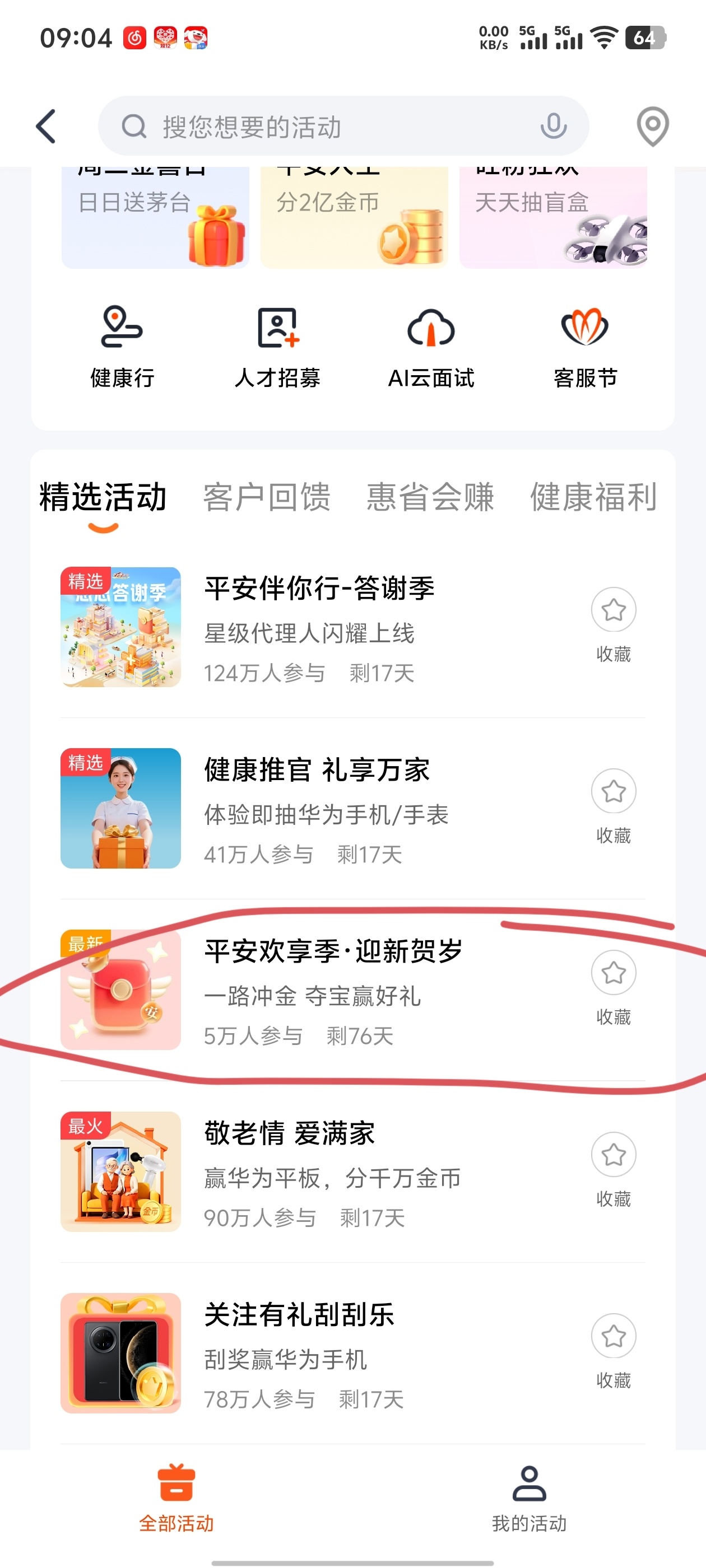
Task: Switch to the 客户回馈 tab
Action: click(267, 497)
